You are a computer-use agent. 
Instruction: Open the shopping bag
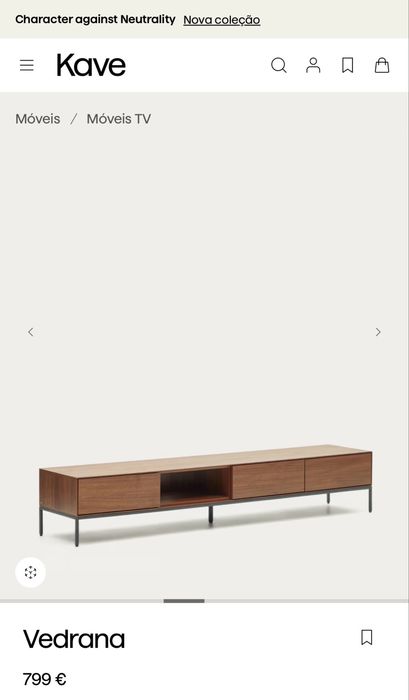click(x=382, y=65)
